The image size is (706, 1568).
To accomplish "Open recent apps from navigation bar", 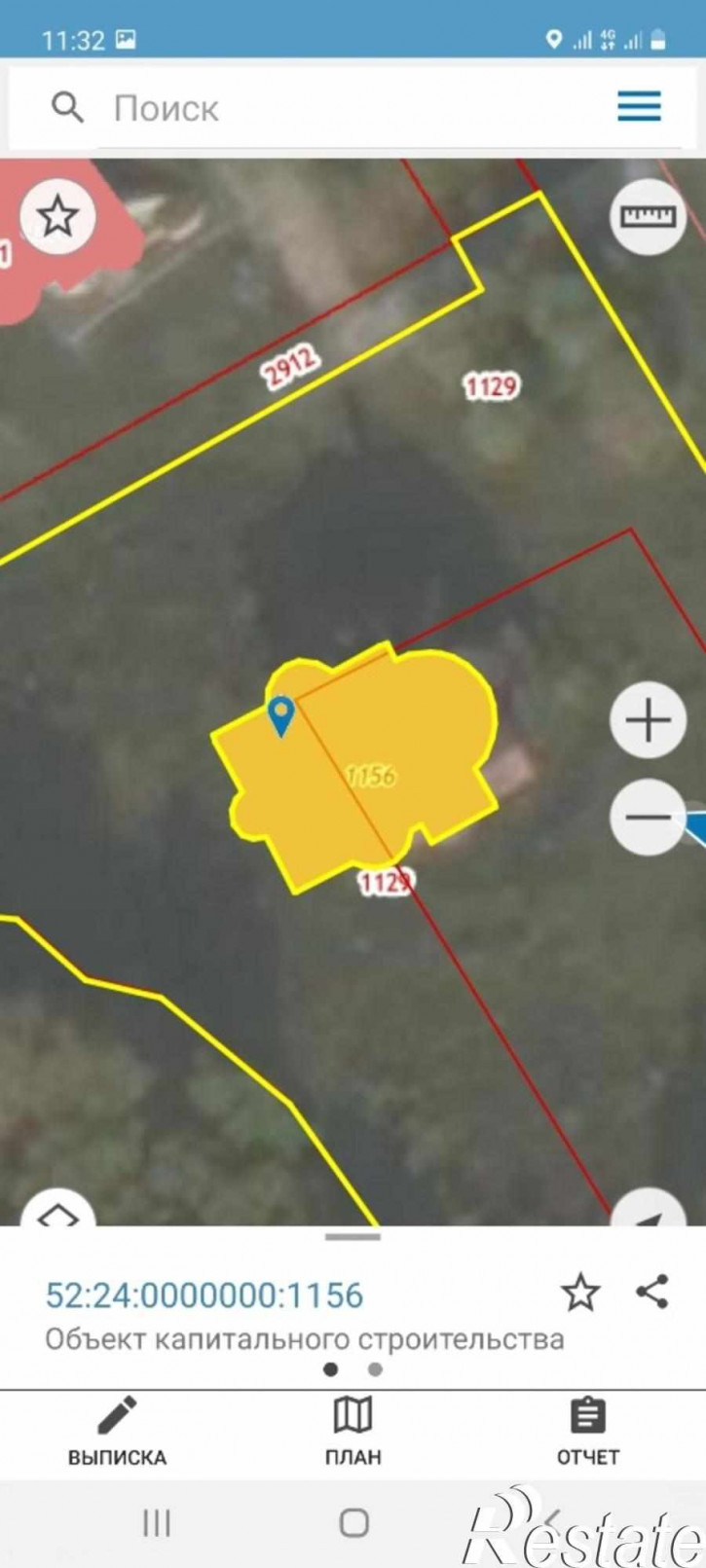I will 157,1522.
